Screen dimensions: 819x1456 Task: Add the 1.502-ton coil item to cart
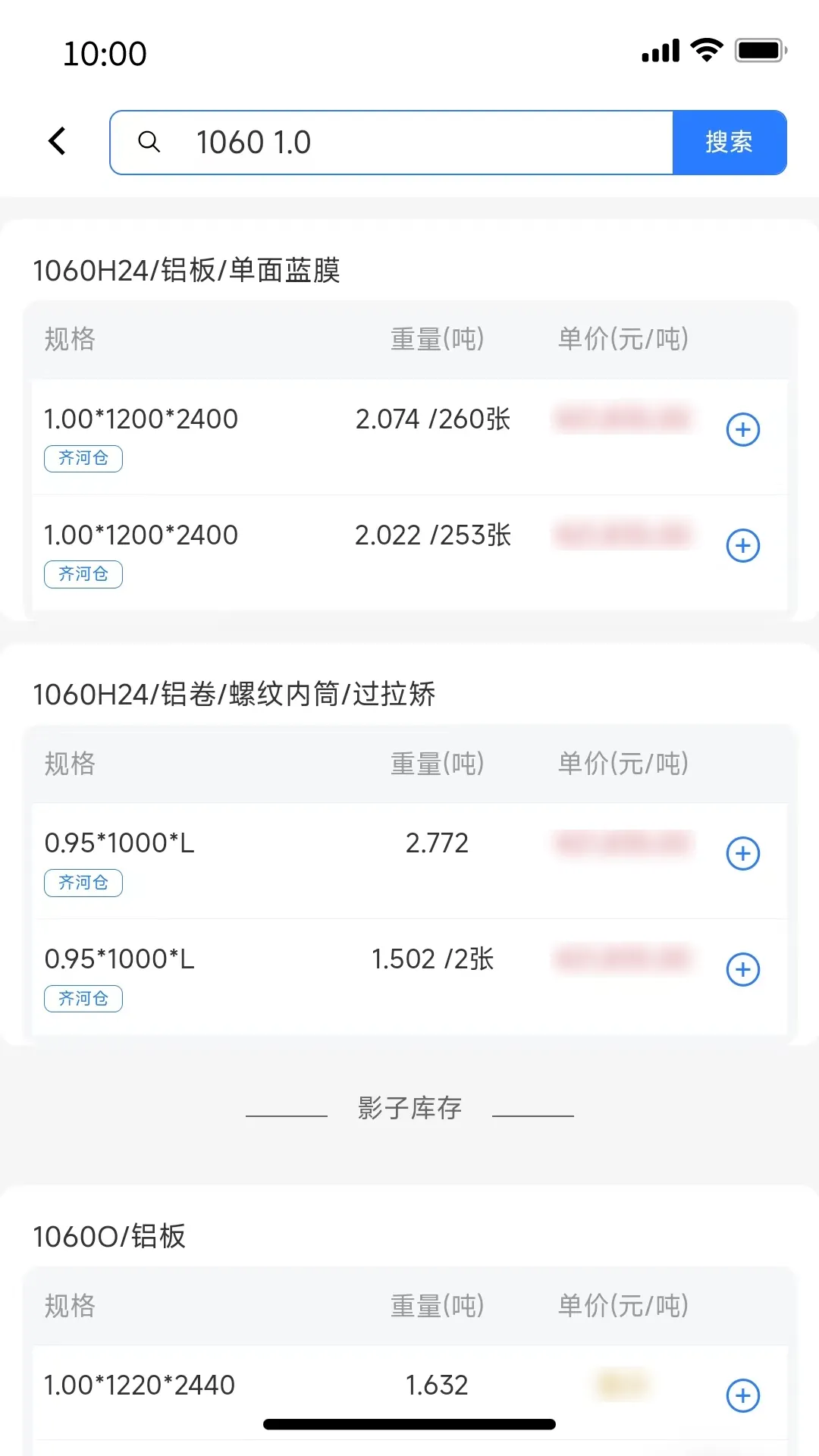coord(743,969)
